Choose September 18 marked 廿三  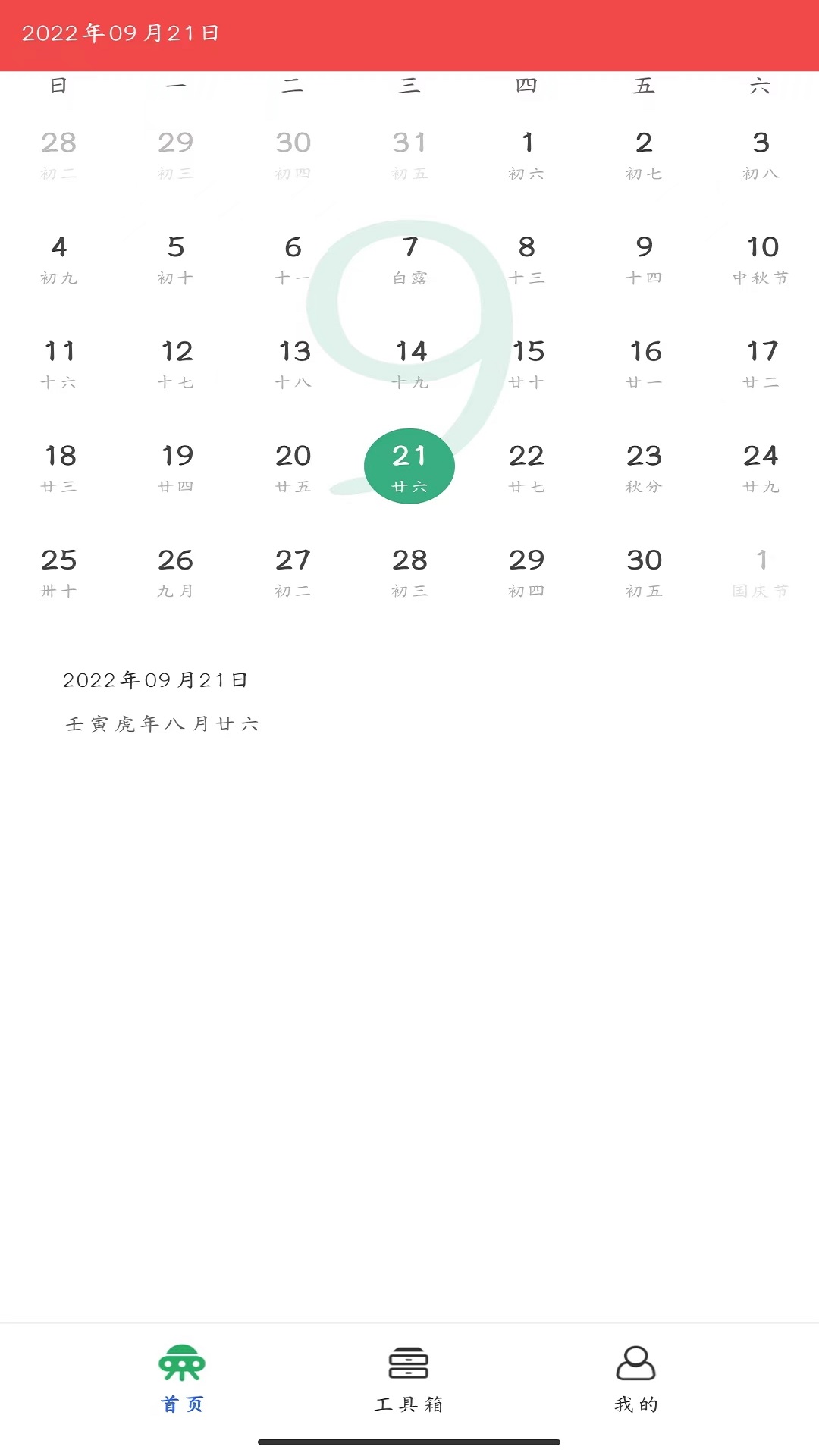[x=59, y=469]
